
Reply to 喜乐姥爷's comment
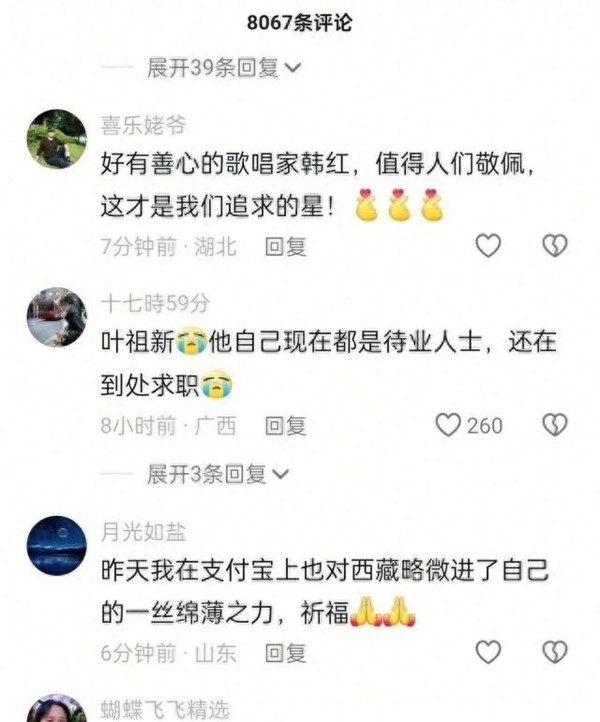pyautogui.click(x=285, y=246)
